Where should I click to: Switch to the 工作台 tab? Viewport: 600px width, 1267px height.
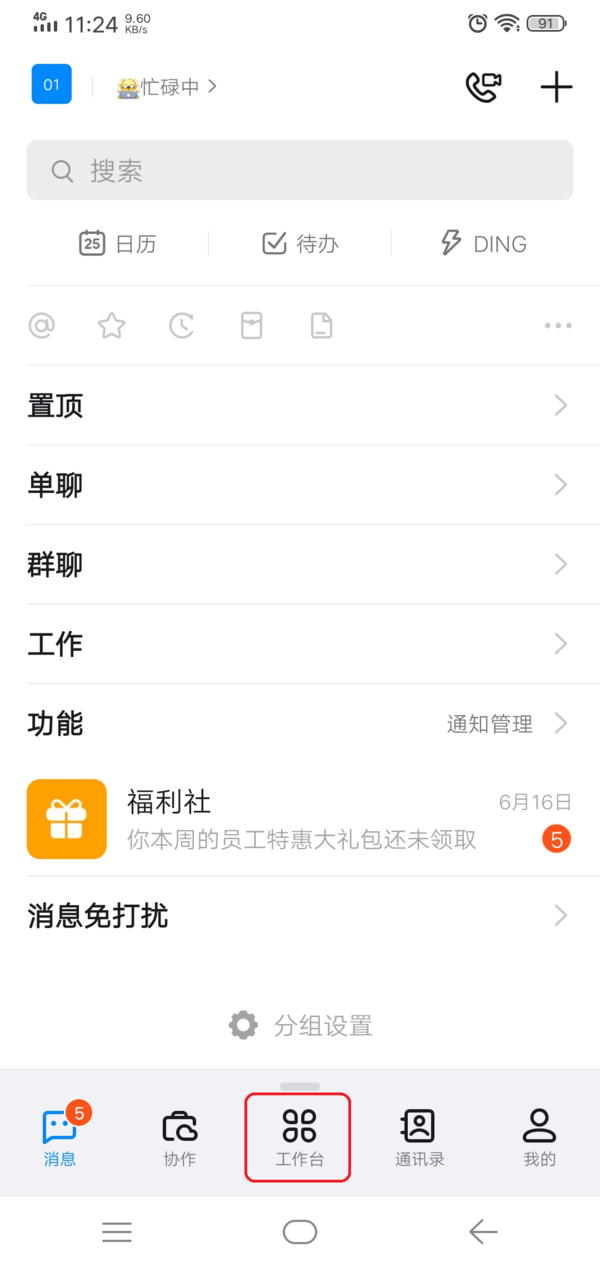(299, 1138)
